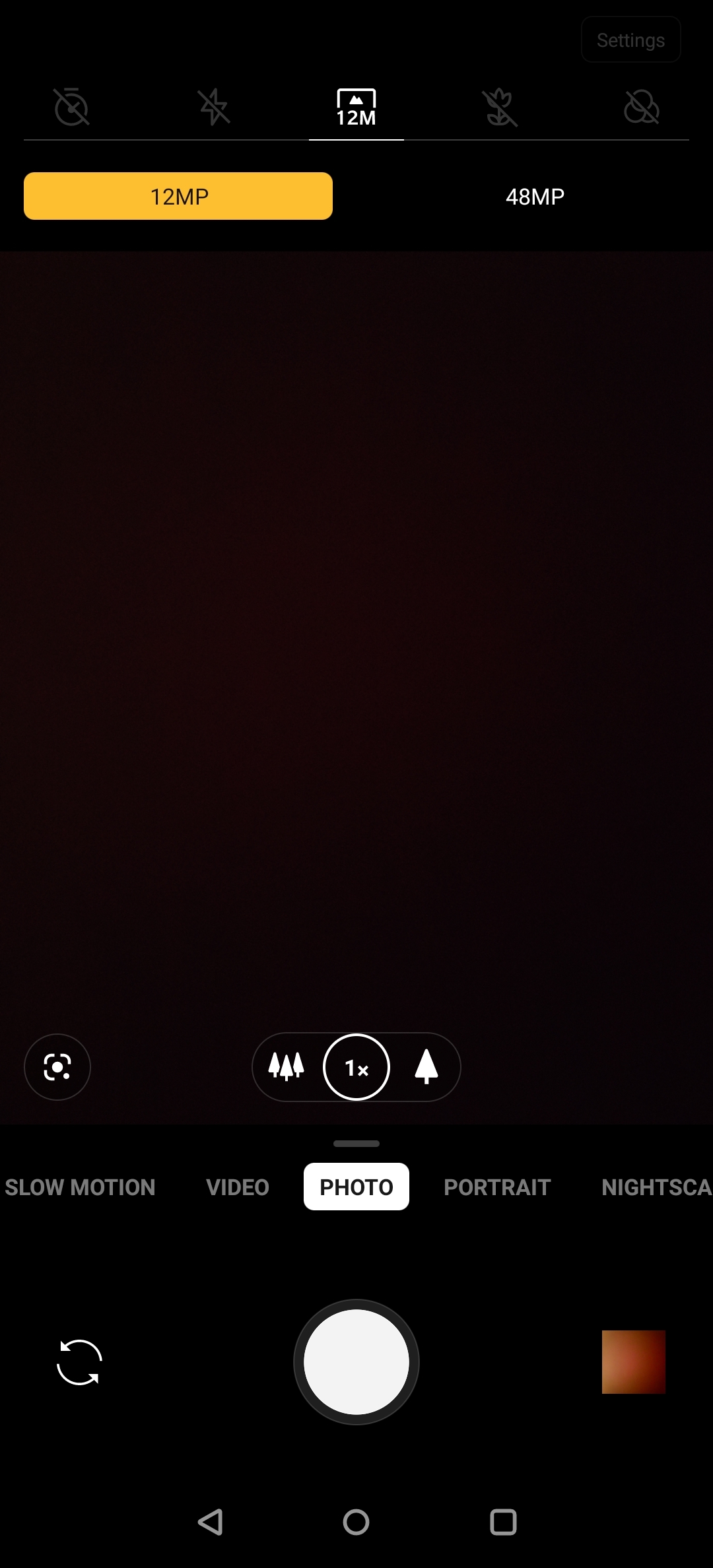Launch Google Lens from the viewfinder

(x=57, y=1066)
